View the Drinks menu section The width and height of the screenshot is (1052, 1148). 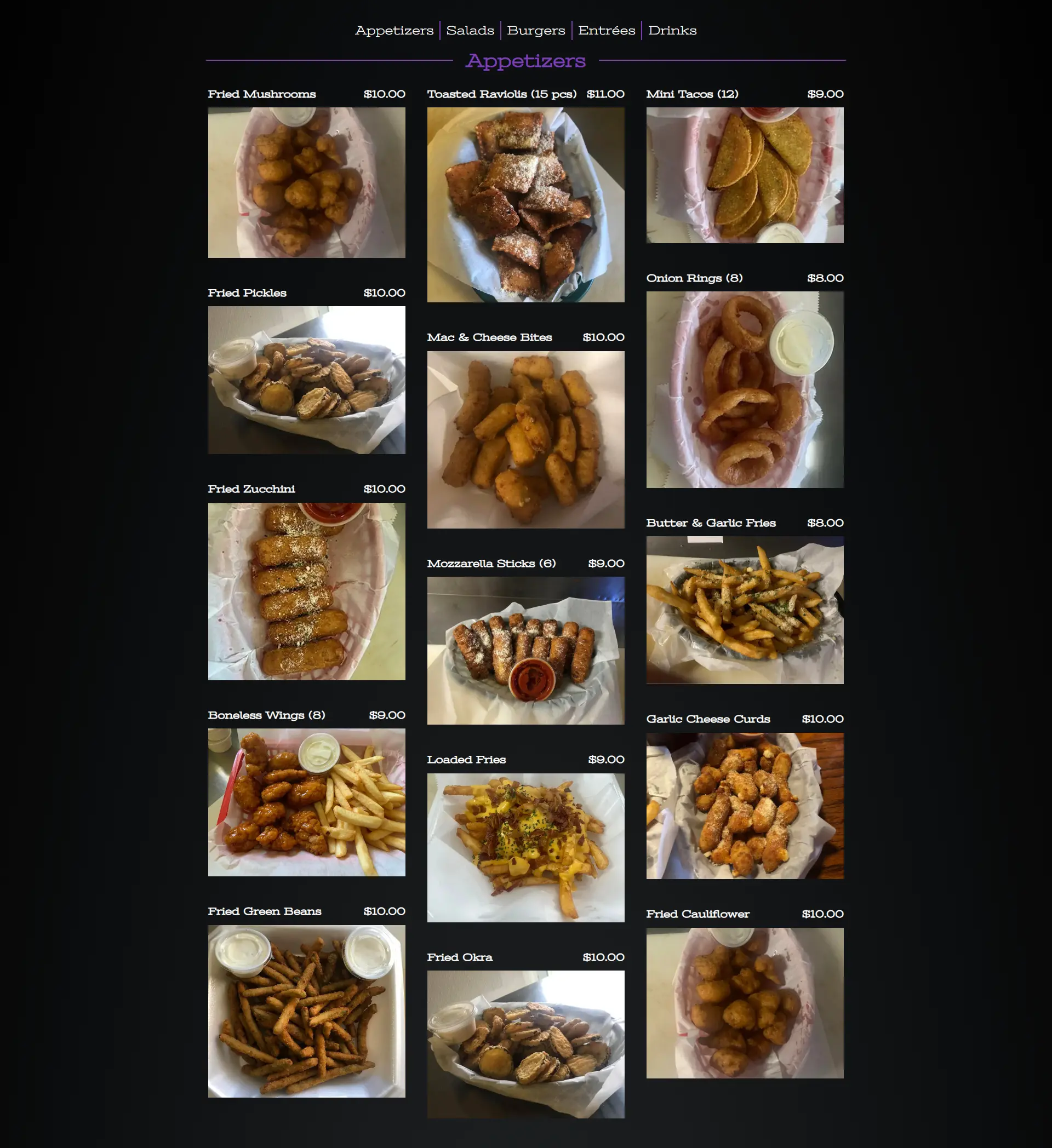[x=672, y=30]
